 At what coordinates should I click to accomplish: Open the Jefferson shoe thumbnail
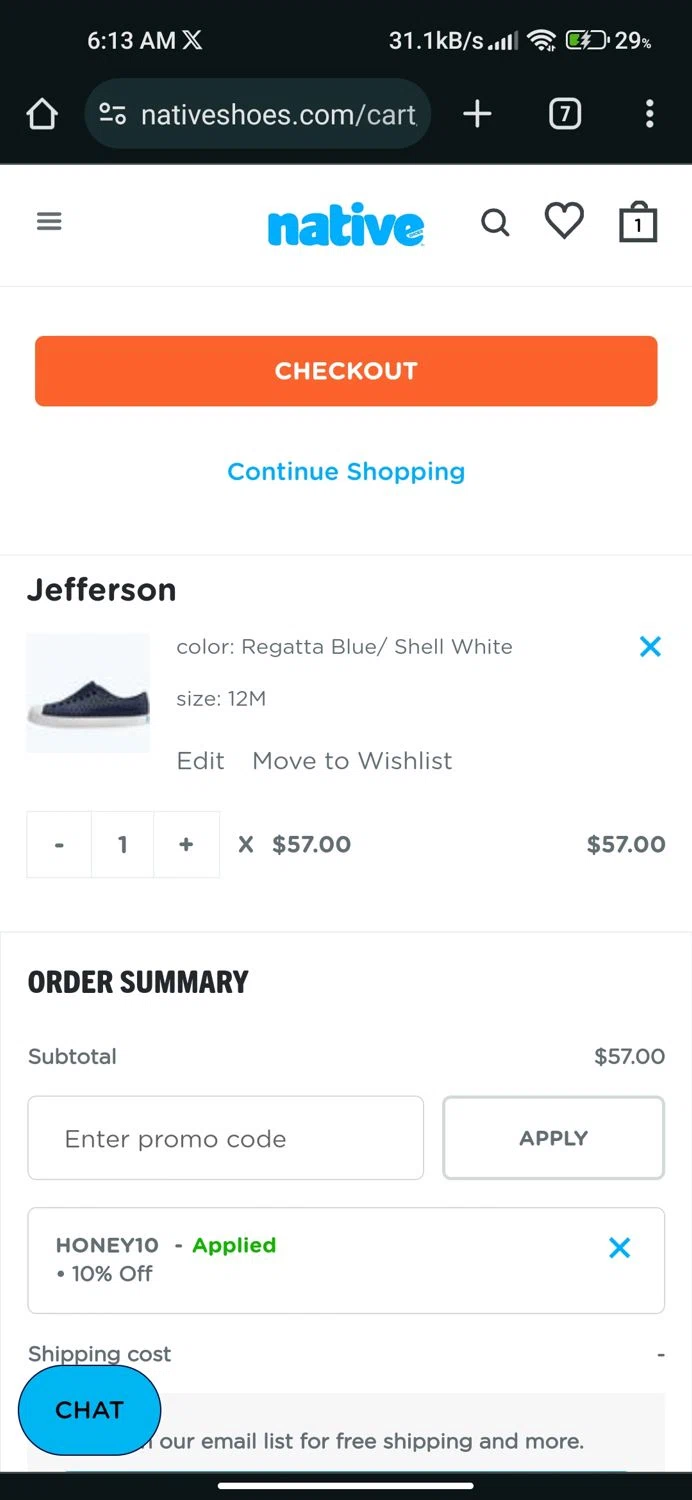point(88,693)
